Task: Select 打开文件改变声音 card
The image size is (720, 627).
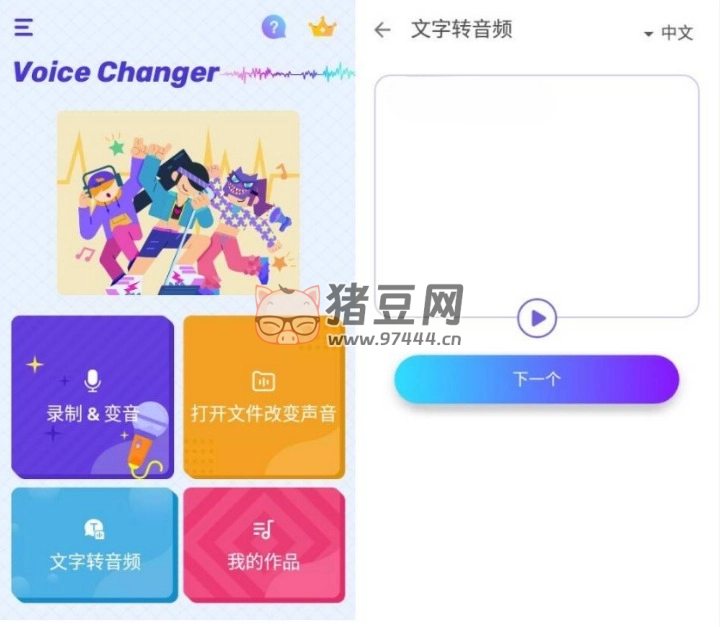Action: 264,397
